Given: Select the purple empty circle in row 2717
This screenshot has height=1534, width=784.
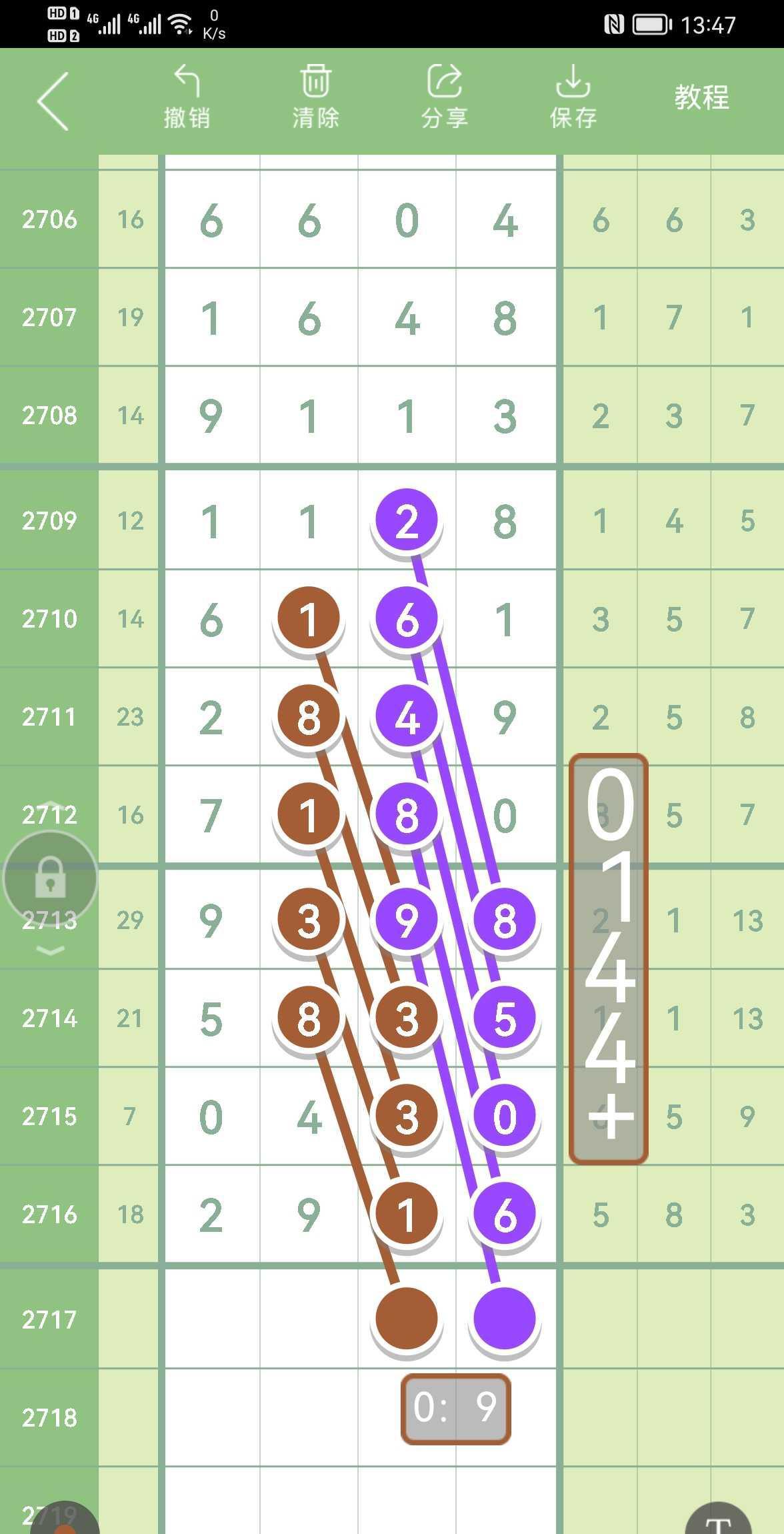Looking at the screenshot, I should click(505, 1319).
